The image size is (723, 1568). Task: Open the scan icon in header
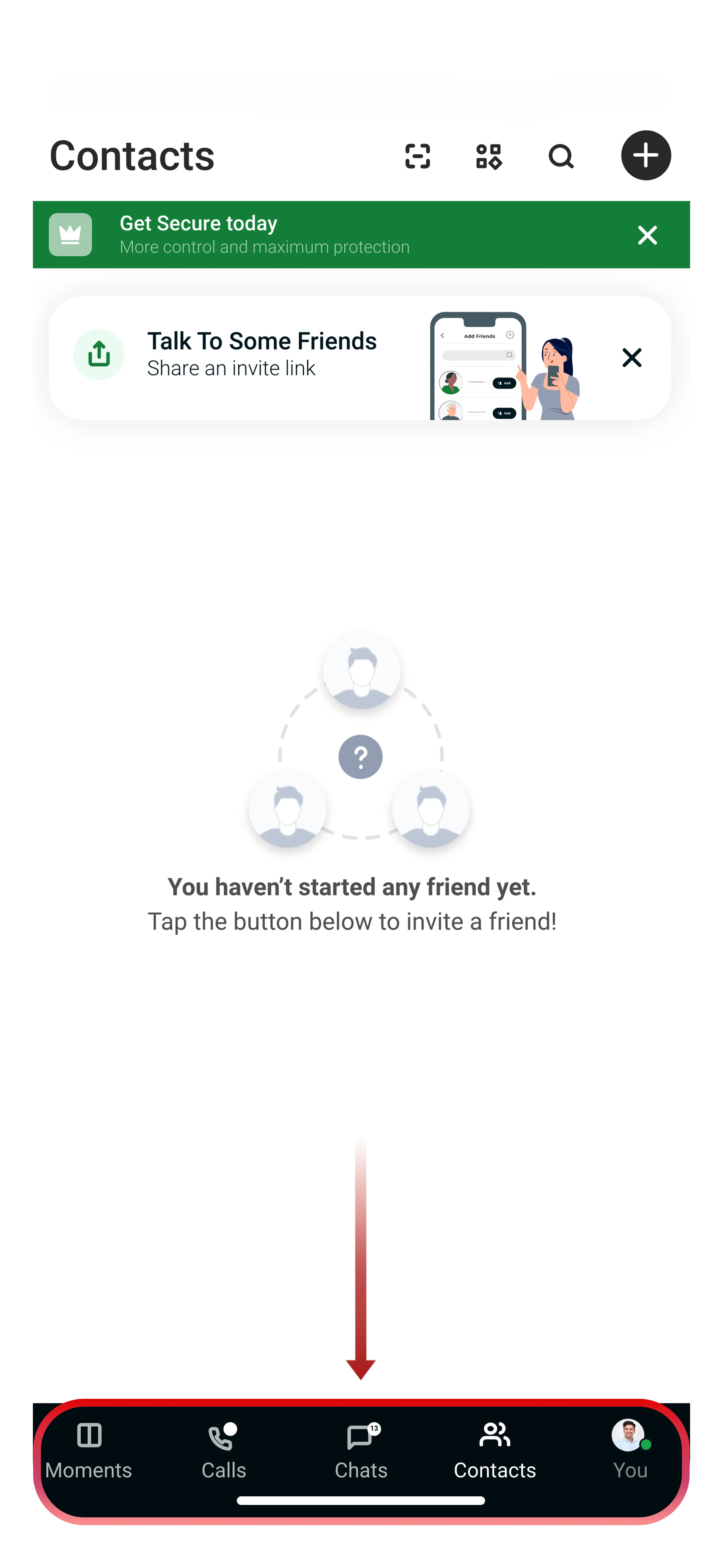pyautogui.click(x=417, y=156)
